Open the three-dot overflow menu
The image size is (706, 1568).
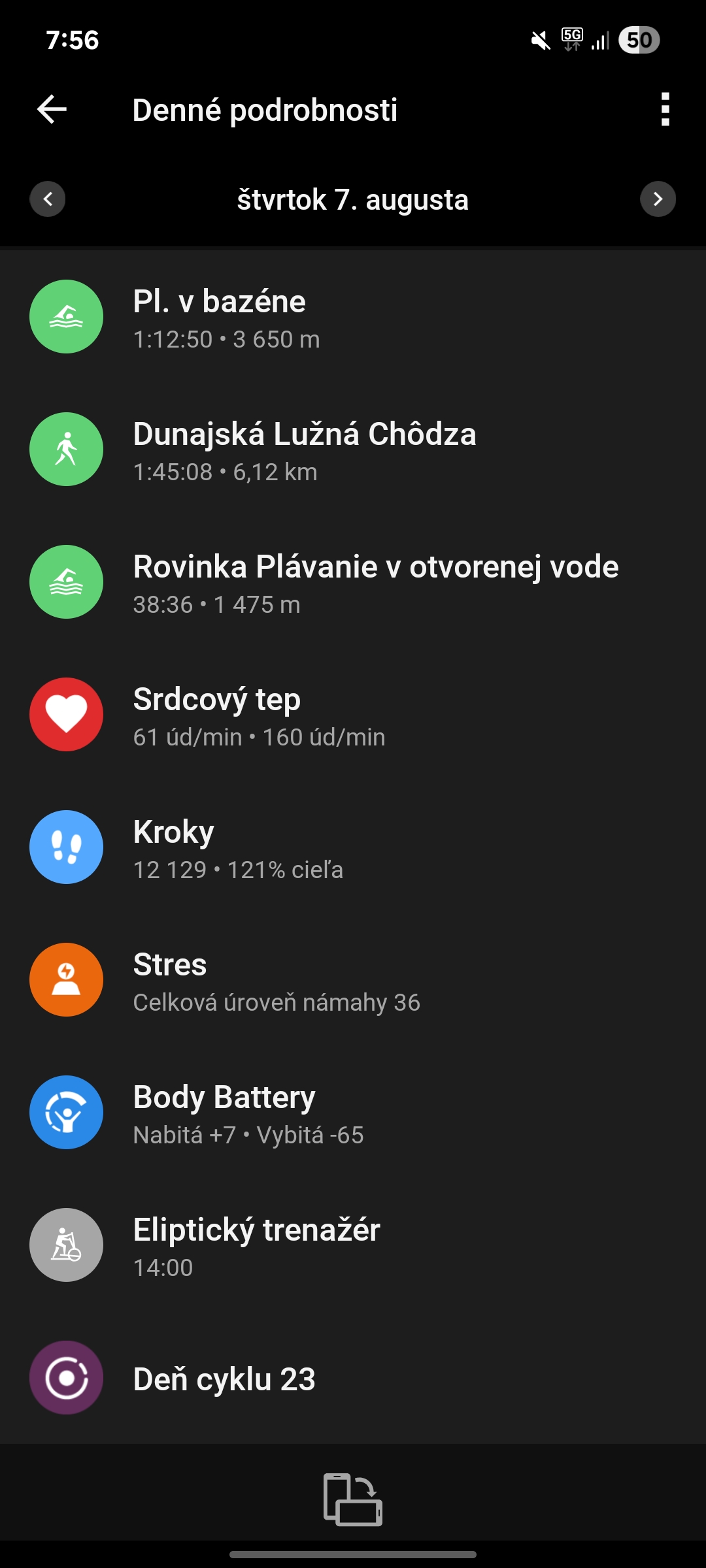point(665,109)
